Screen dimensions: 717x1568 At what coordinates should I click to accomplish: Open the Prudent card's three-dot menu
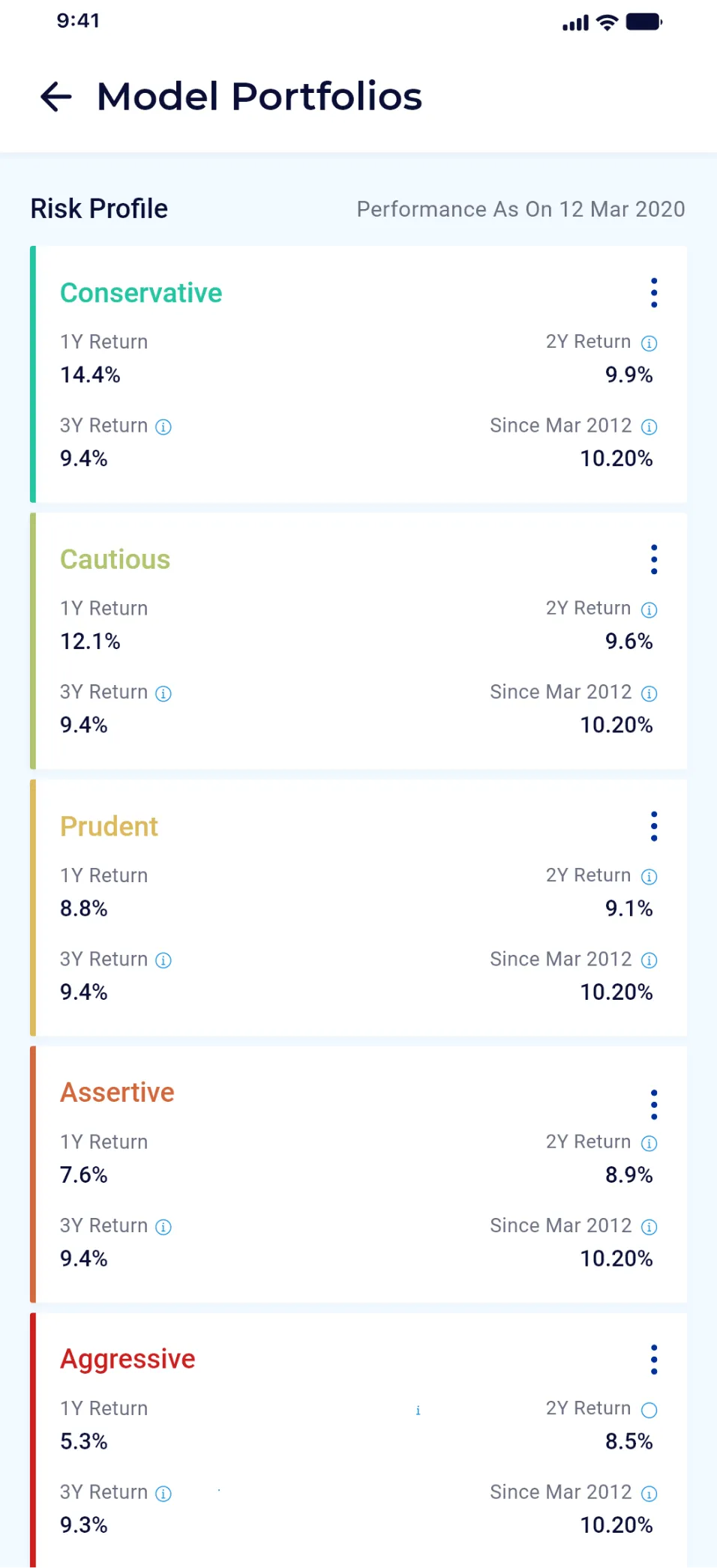(654, 827)
